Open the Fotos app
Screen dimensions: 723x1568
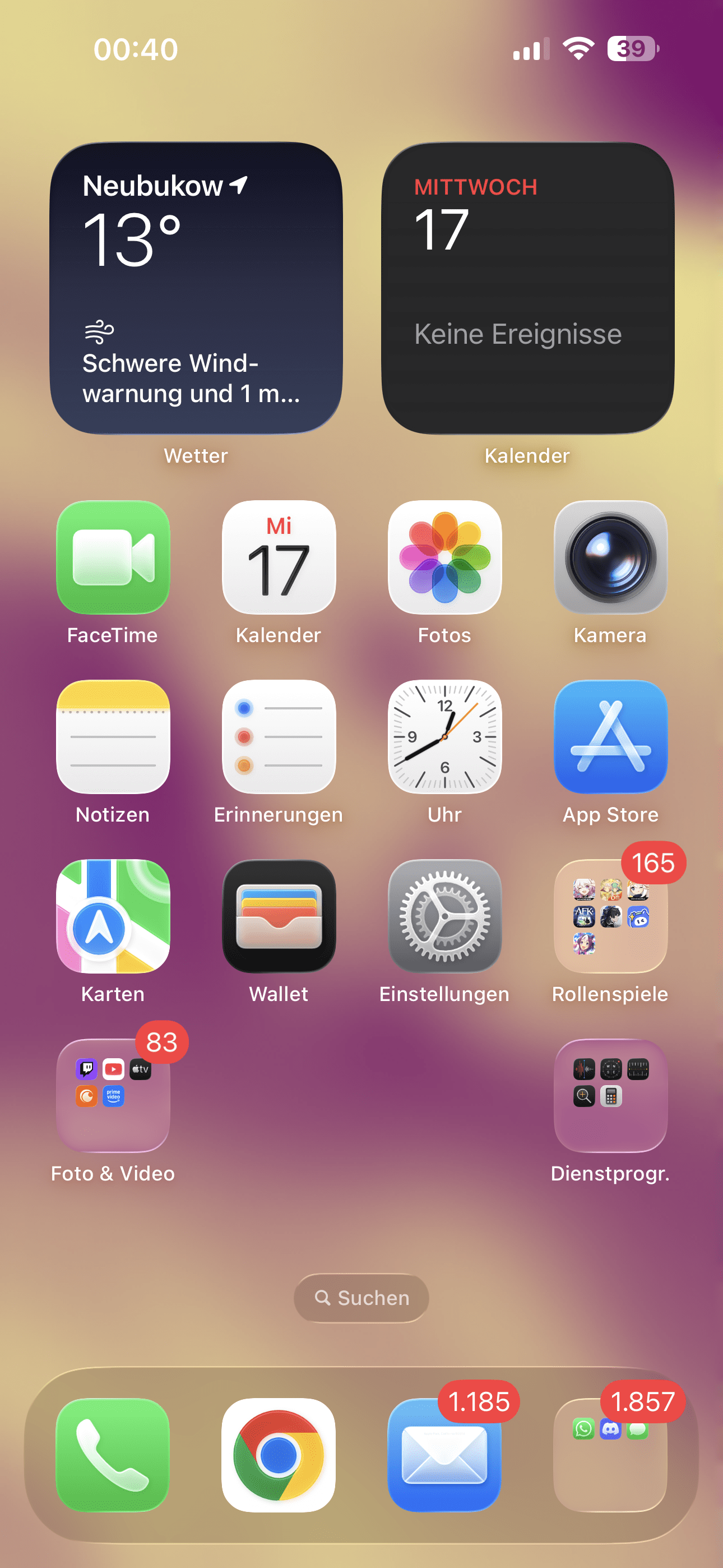(x=445, y=557)
